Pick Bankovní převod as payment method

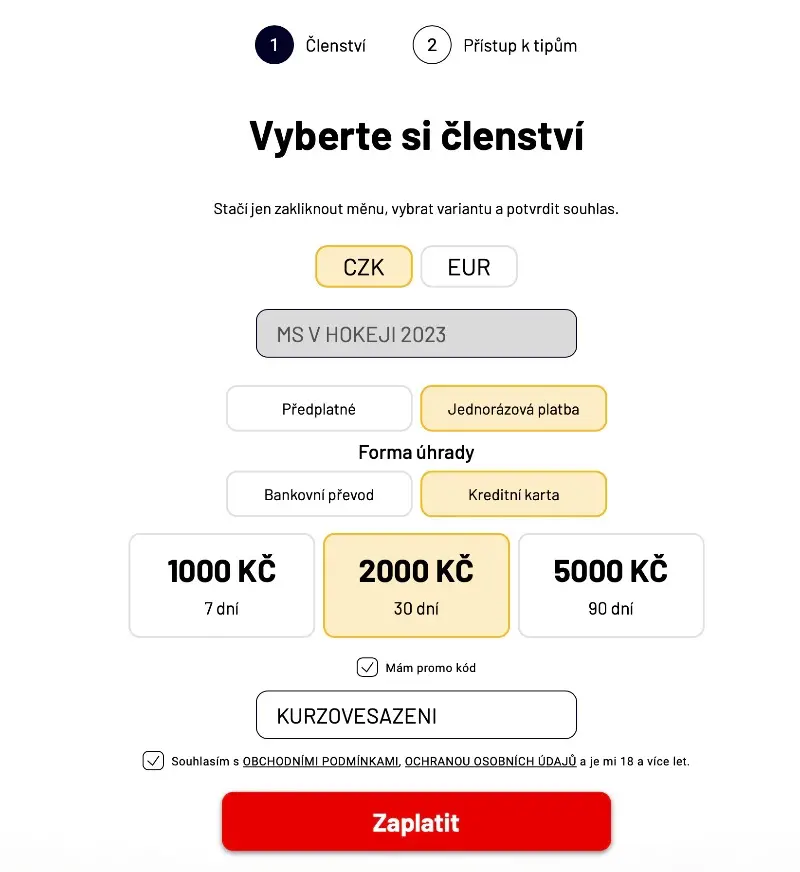pyautogui.click(x=319, y=494)
